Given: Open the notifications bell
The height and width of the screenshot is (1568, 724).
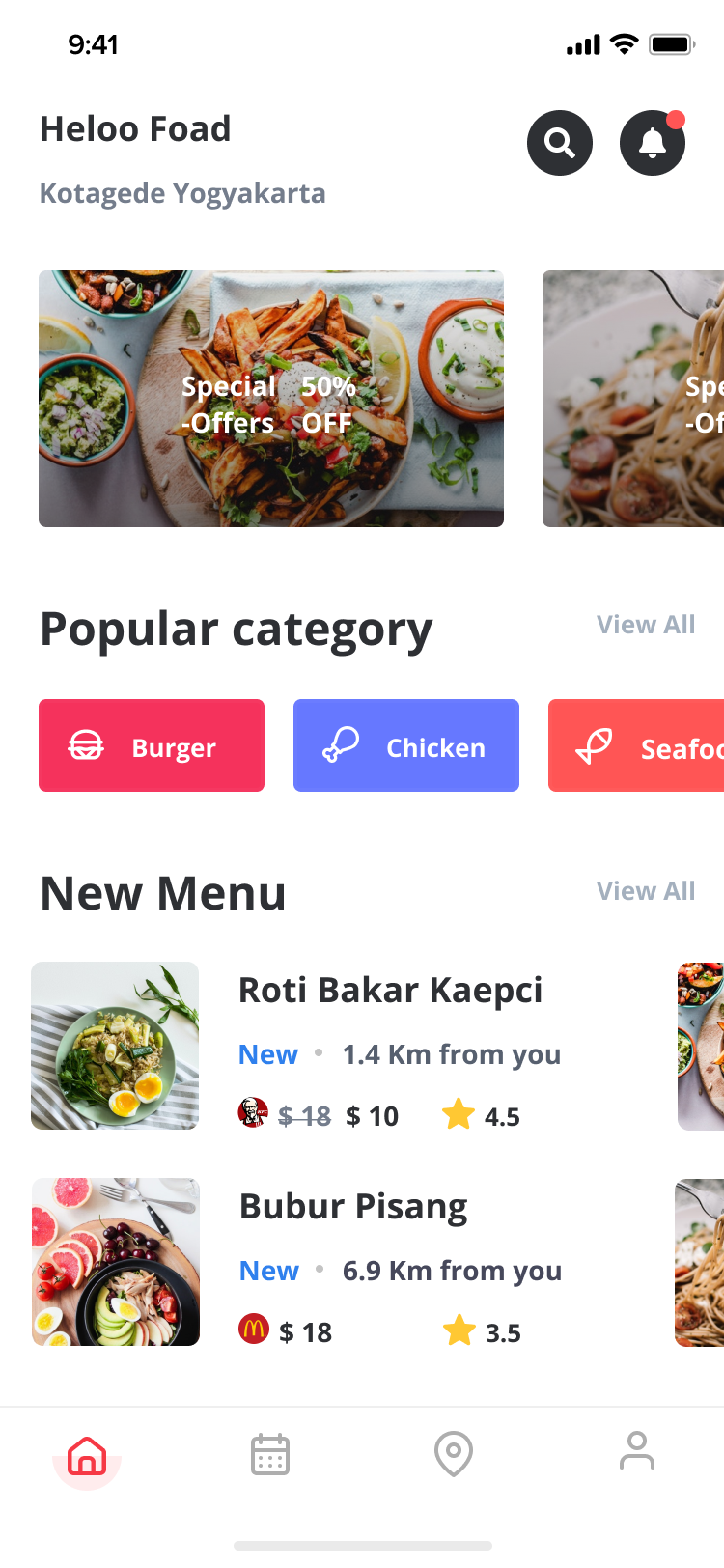Looking at the screenshot, I should click(x=653, y=143).
